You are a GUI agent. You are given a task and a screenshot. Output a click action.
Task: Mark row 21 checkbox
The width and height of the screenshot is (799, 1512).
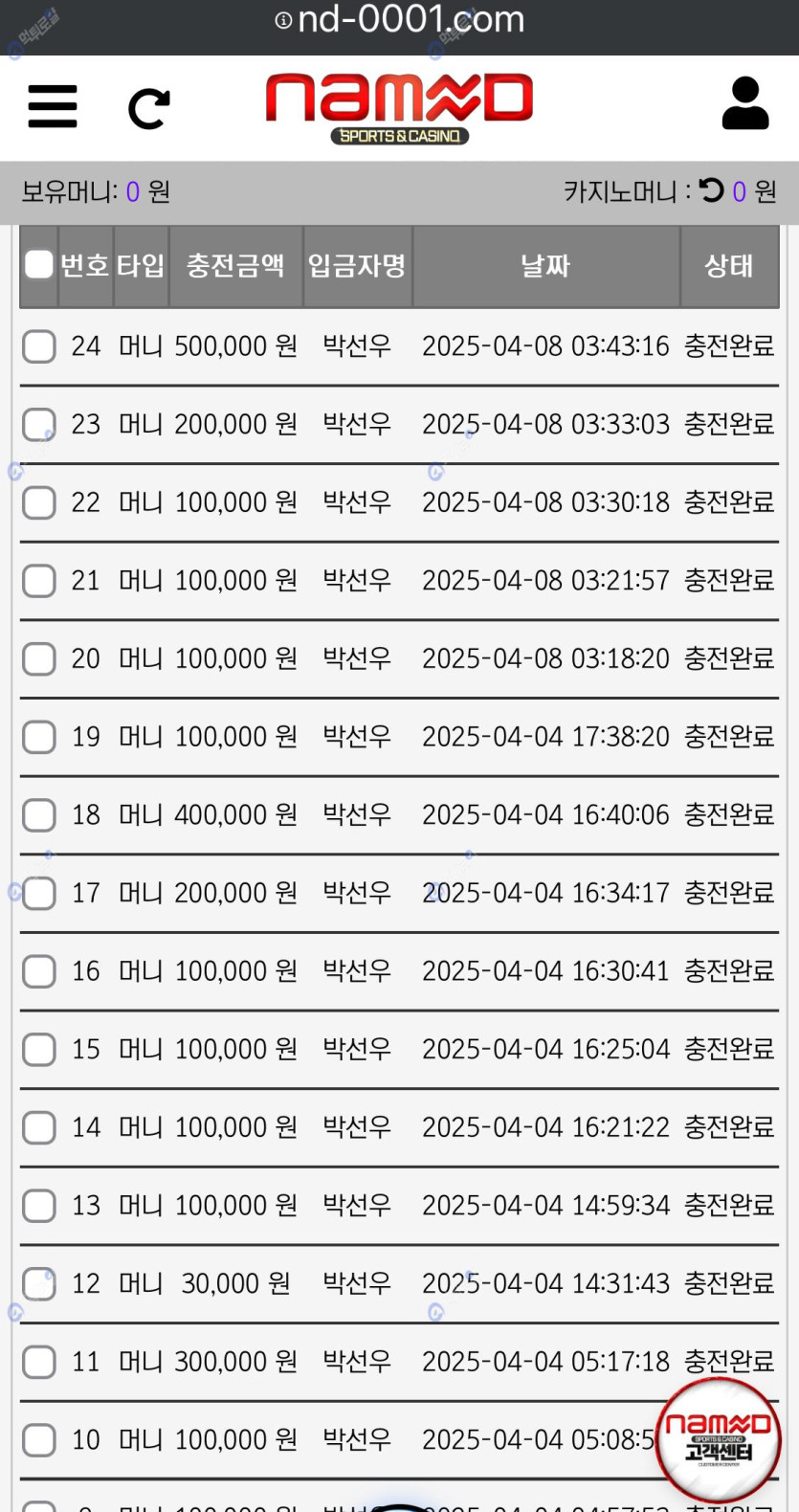point(39,581)
